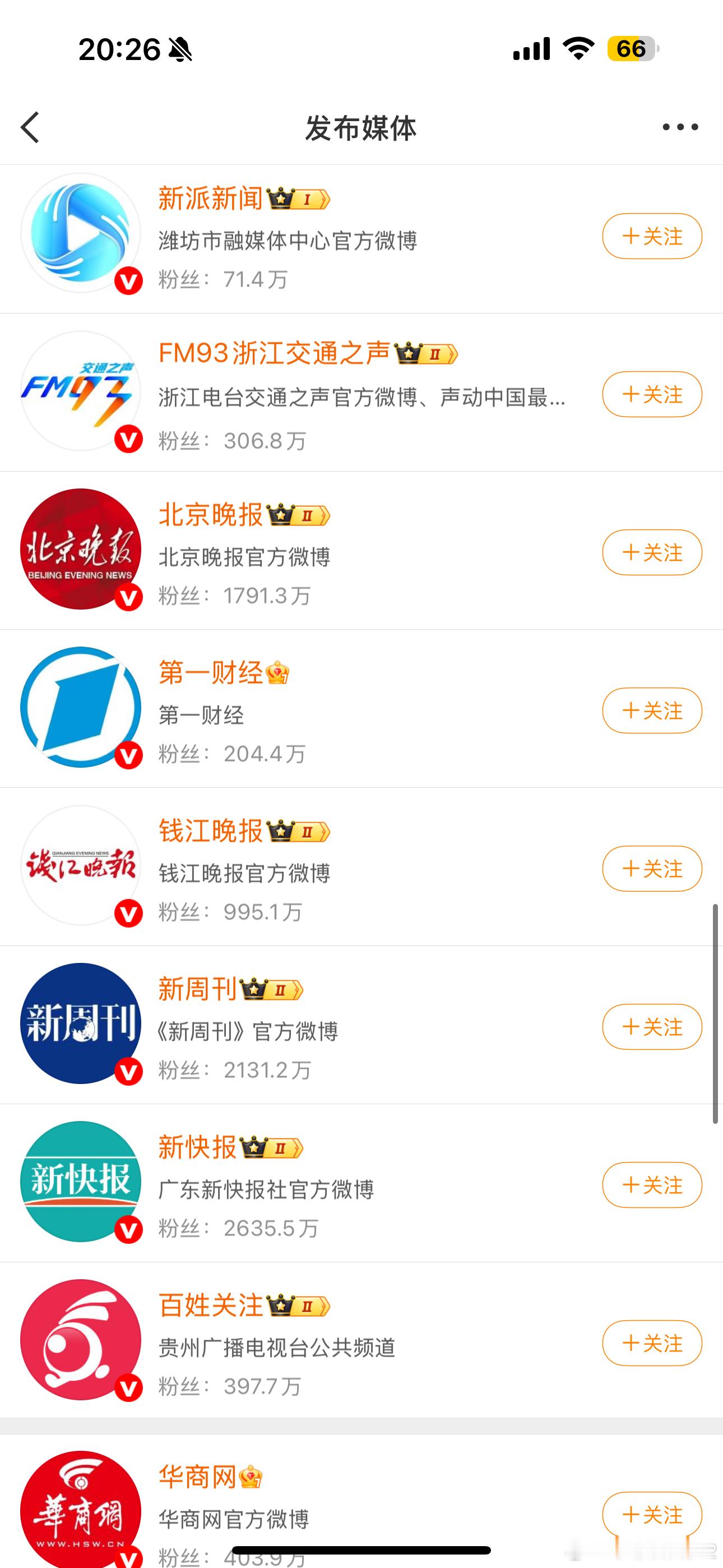Image resolution: width=723 pixels, height=1568 pixels.
Task: Follow 新周刊
Action: click(652, 1027)
